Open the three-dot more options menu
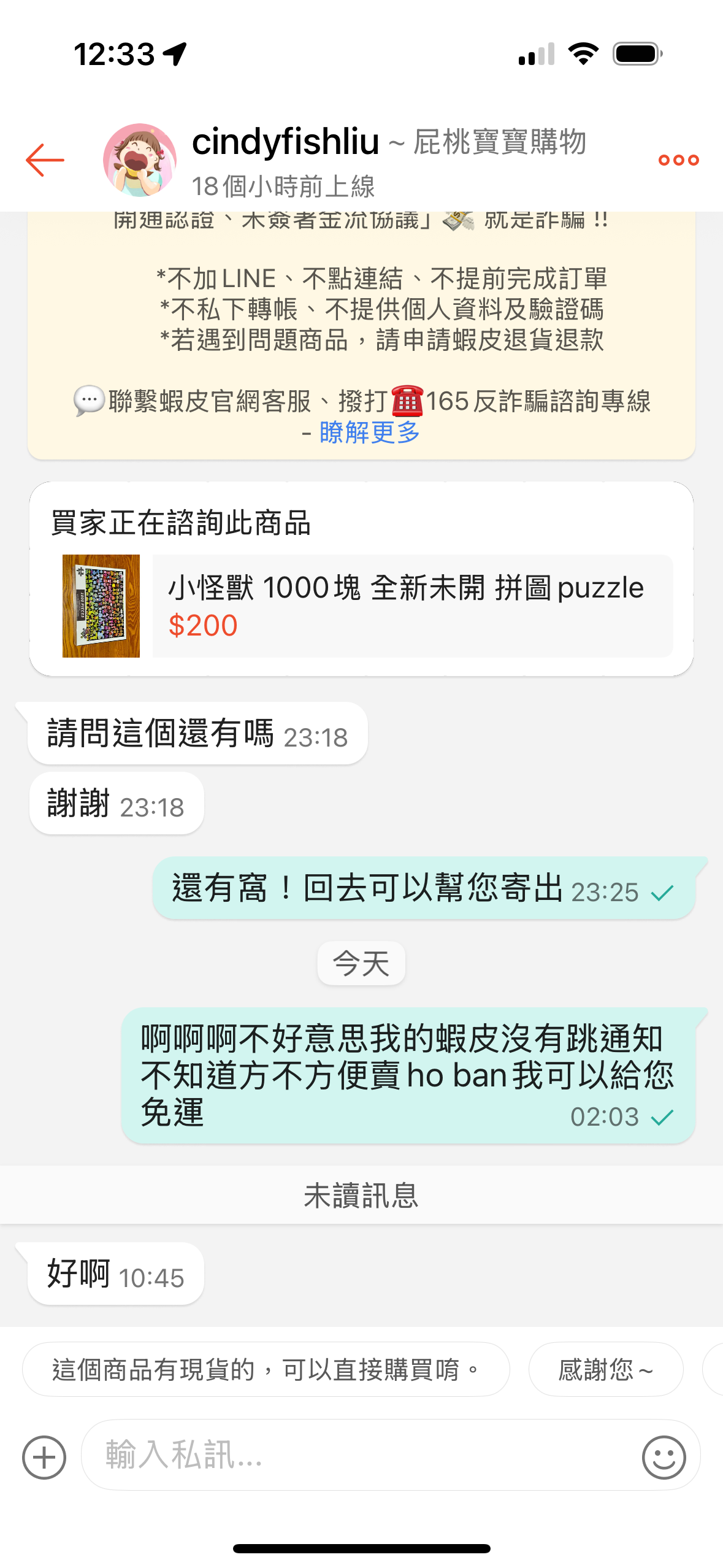 click(678, 160)
